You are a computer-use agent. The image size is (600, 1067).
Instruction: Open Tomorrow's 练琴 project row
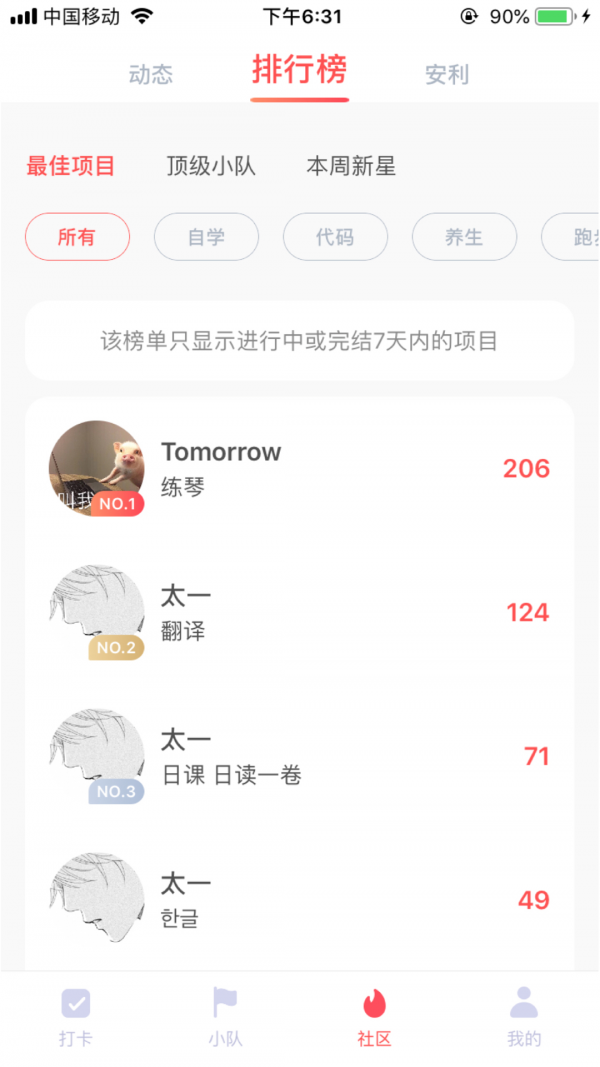tap(299, 468)
